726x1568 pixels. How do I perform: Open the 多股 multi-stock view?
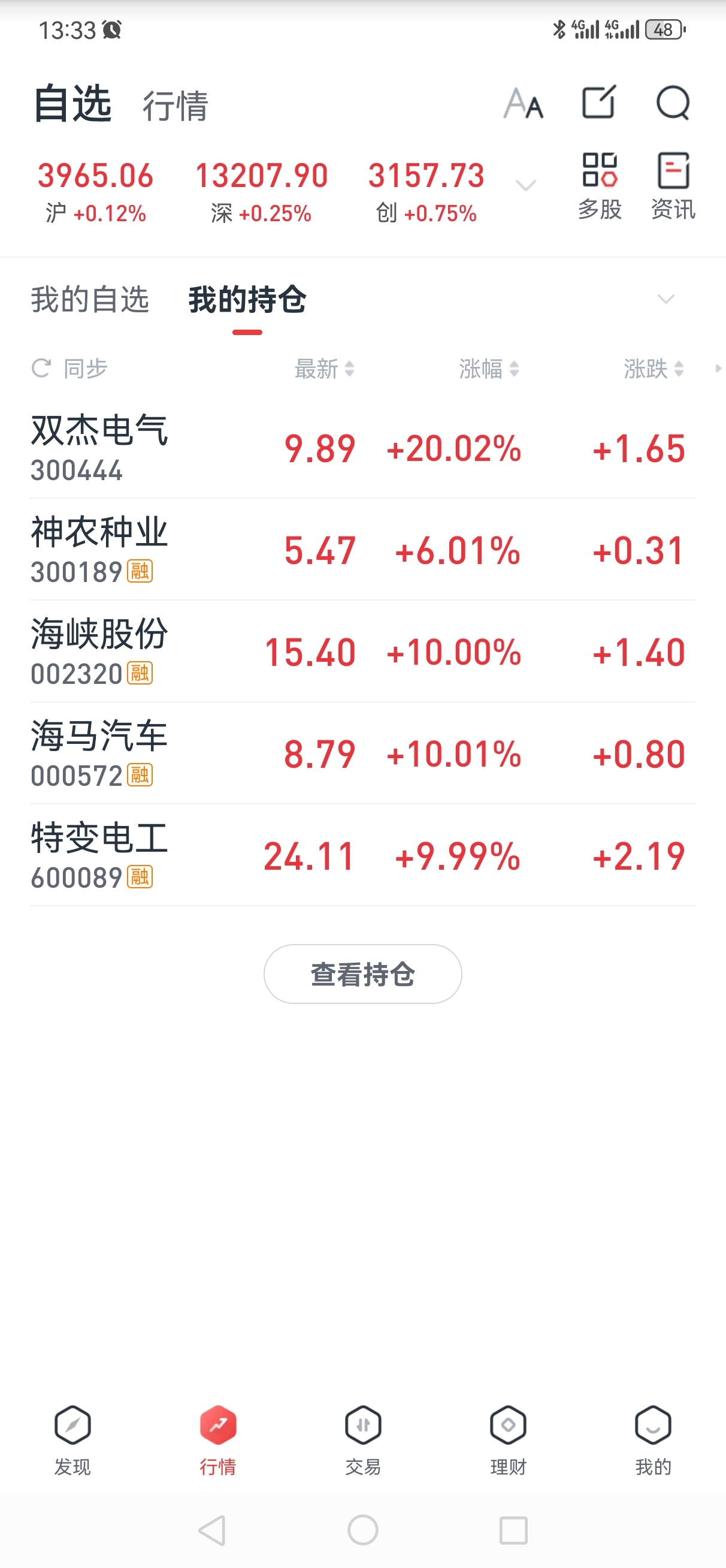point(600,186)
